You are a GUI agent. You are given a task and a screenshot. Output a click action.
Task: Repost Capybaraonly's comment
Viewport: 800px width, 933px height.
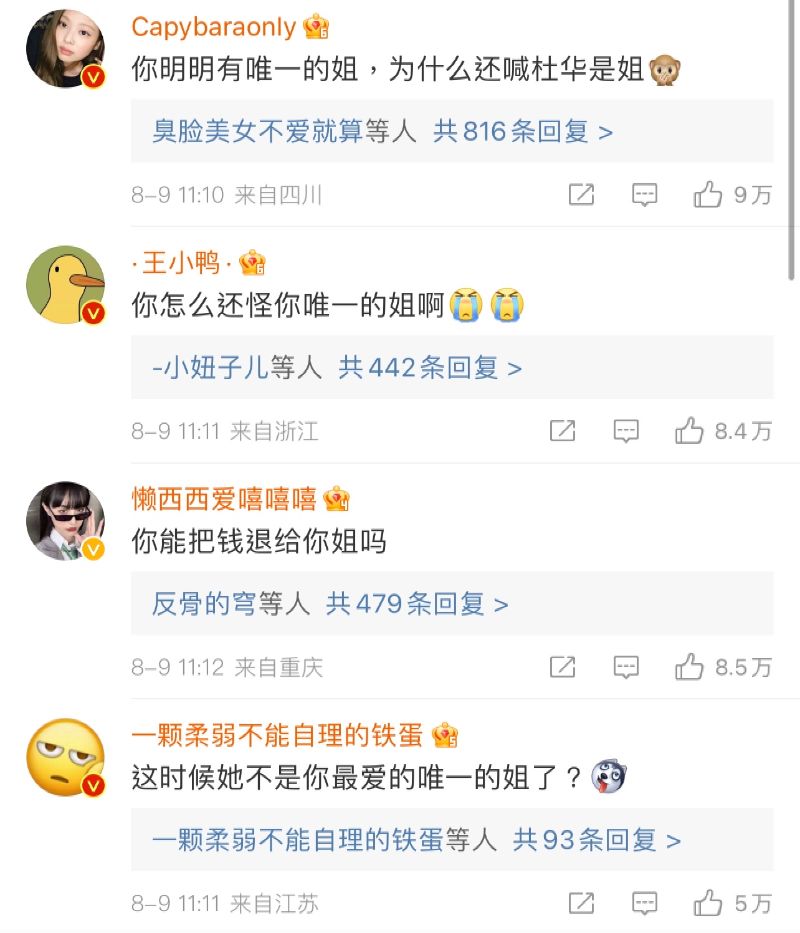tap(581, 195)
